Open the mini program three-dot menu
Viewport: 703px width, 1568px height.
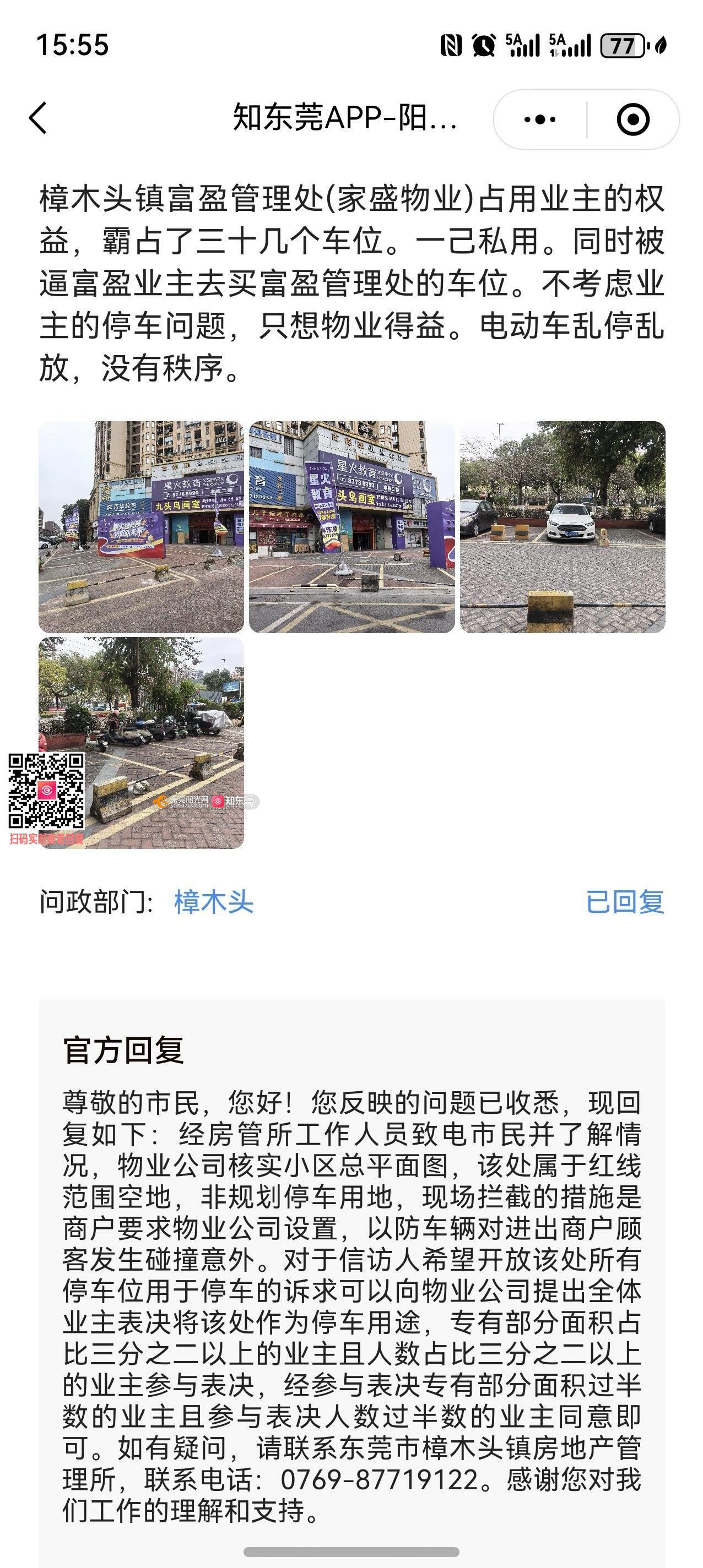(x=540, y=120)
